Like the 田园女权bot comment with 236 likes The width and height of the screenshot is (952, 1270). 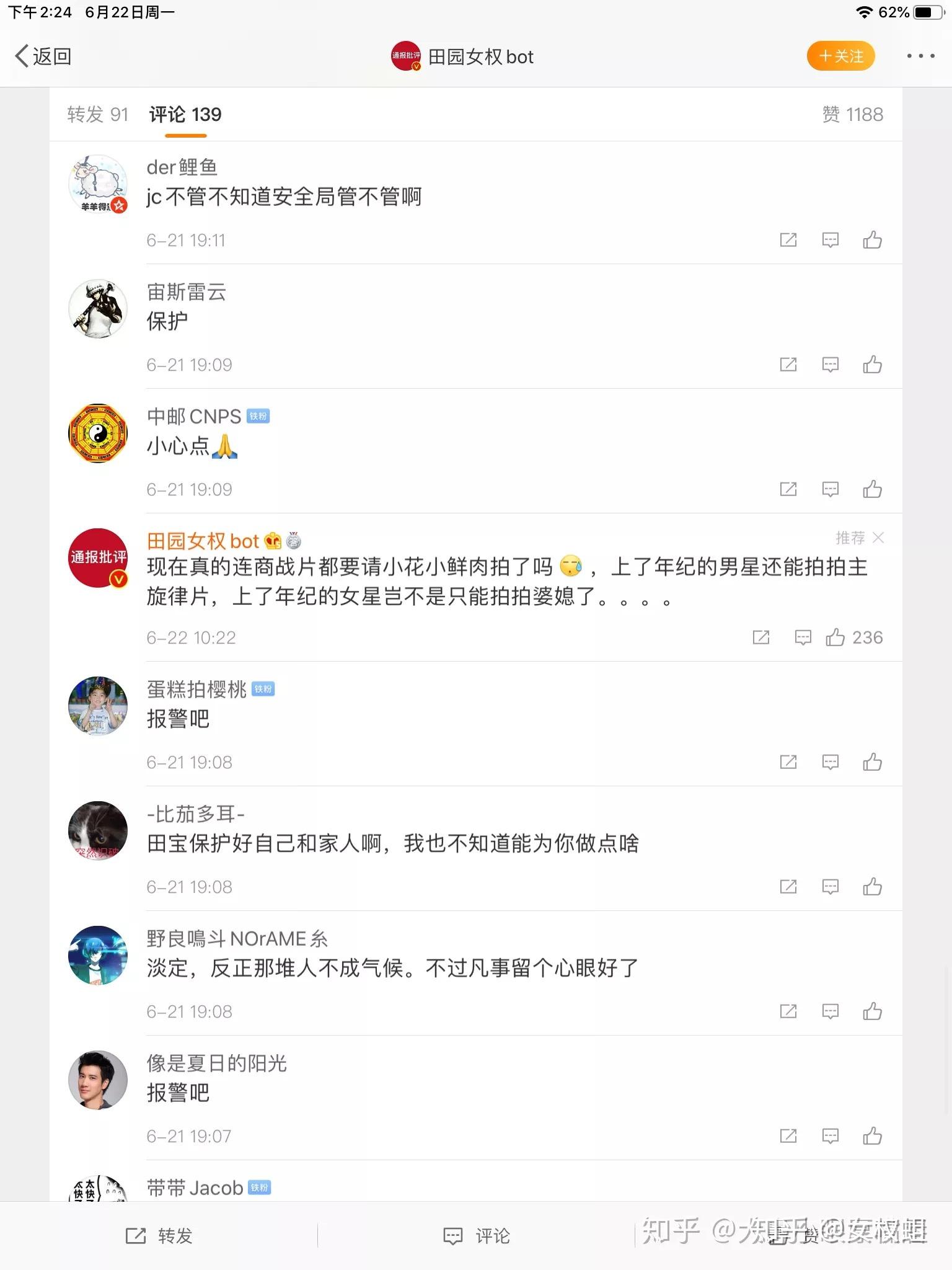coord(835,637)
